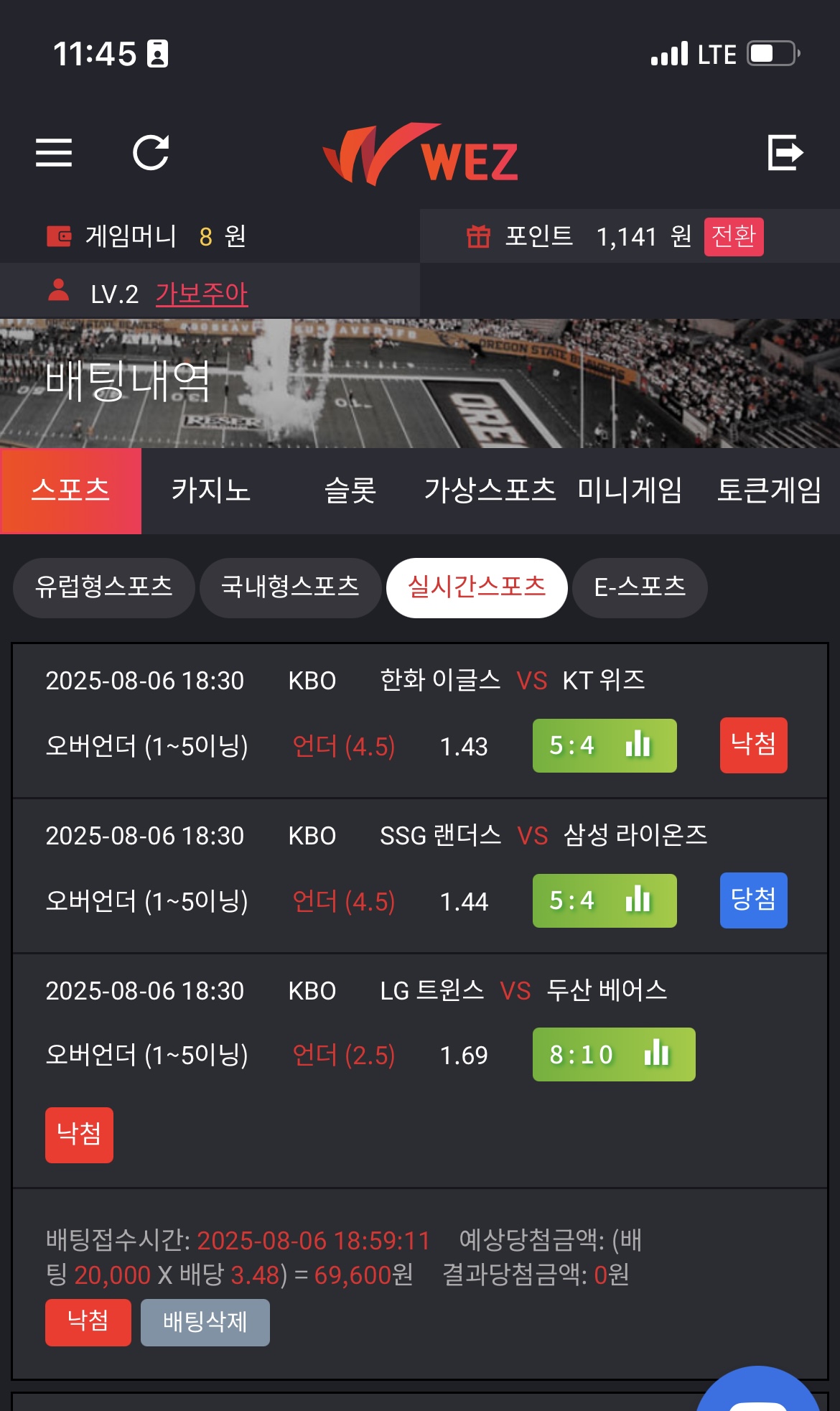The image size is (840, 1411).
Task: Switch to the 미니게임 tab
Action: click(x=630, y=491)
